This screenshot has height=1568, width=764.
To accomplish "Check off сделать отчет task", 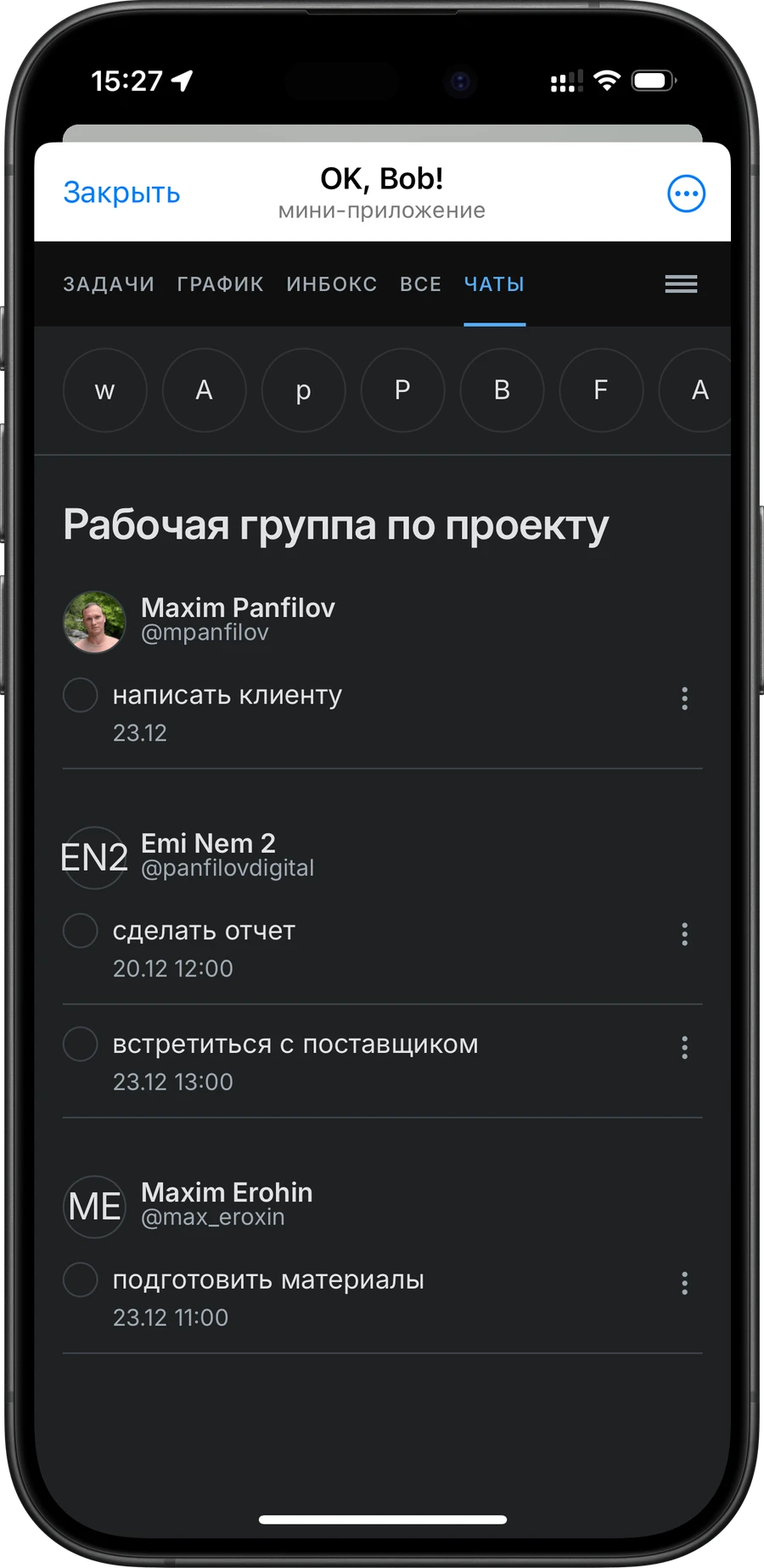I will click(81, 931).
